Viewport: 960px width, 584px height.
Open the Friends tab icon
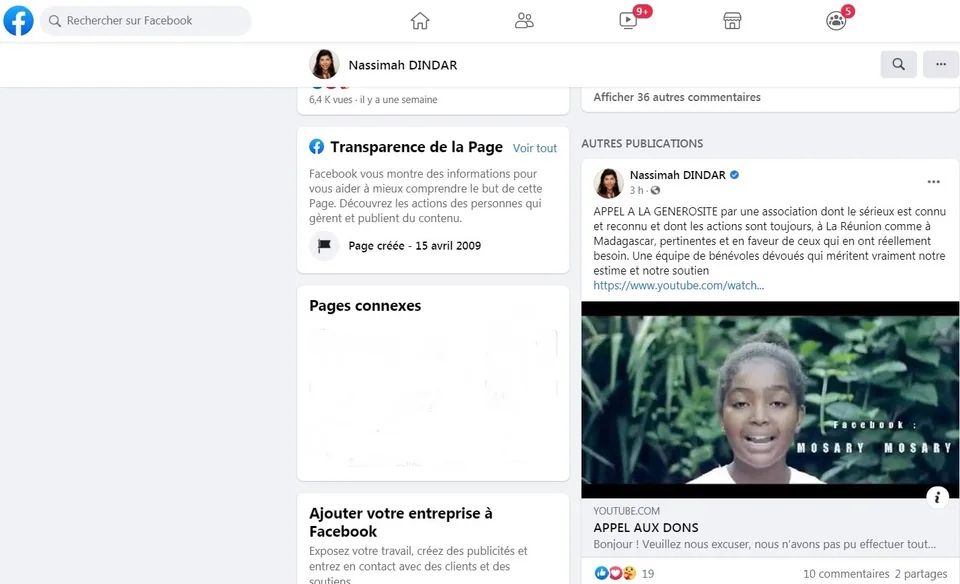[524, 21]
